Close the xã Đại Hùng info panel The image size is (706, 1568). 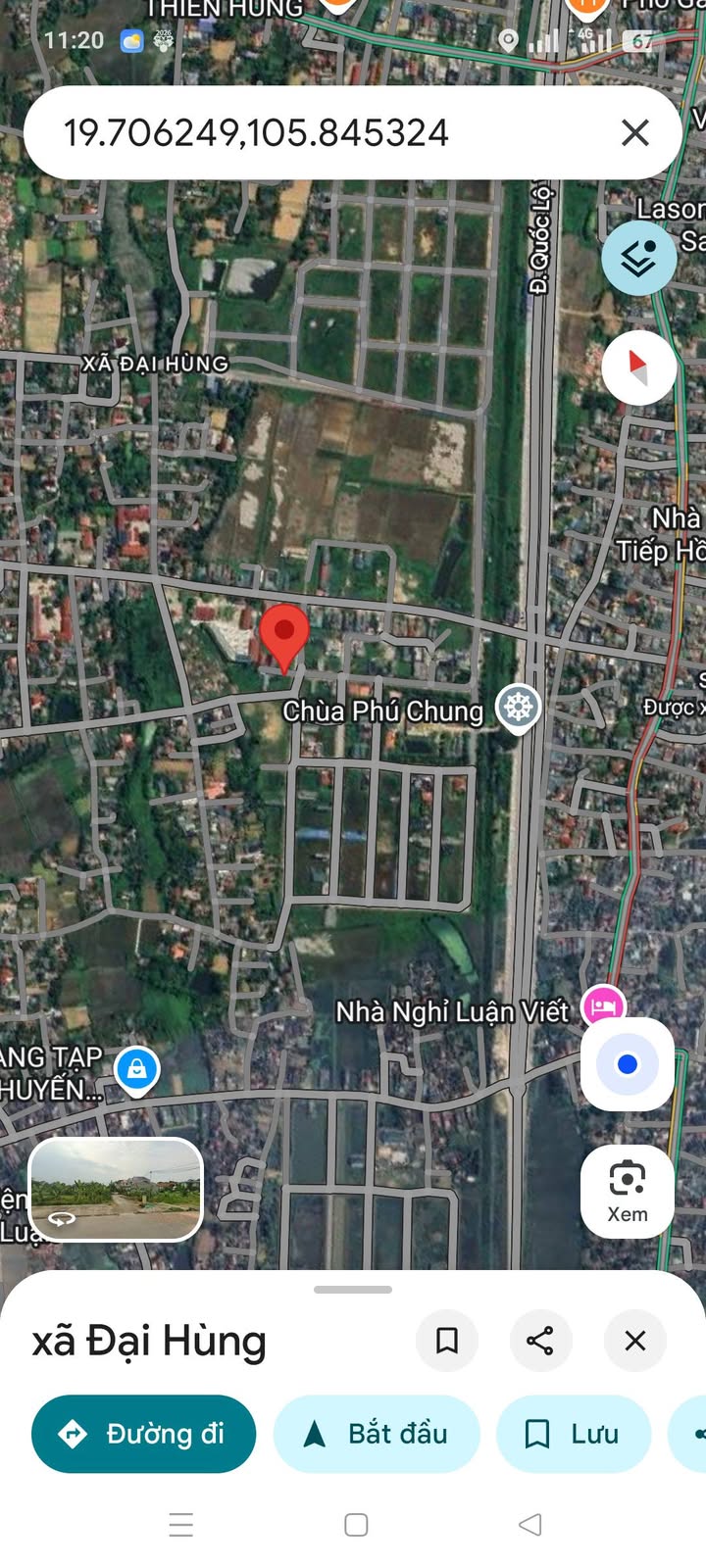pyautogui.click(x=635, y=1340)
